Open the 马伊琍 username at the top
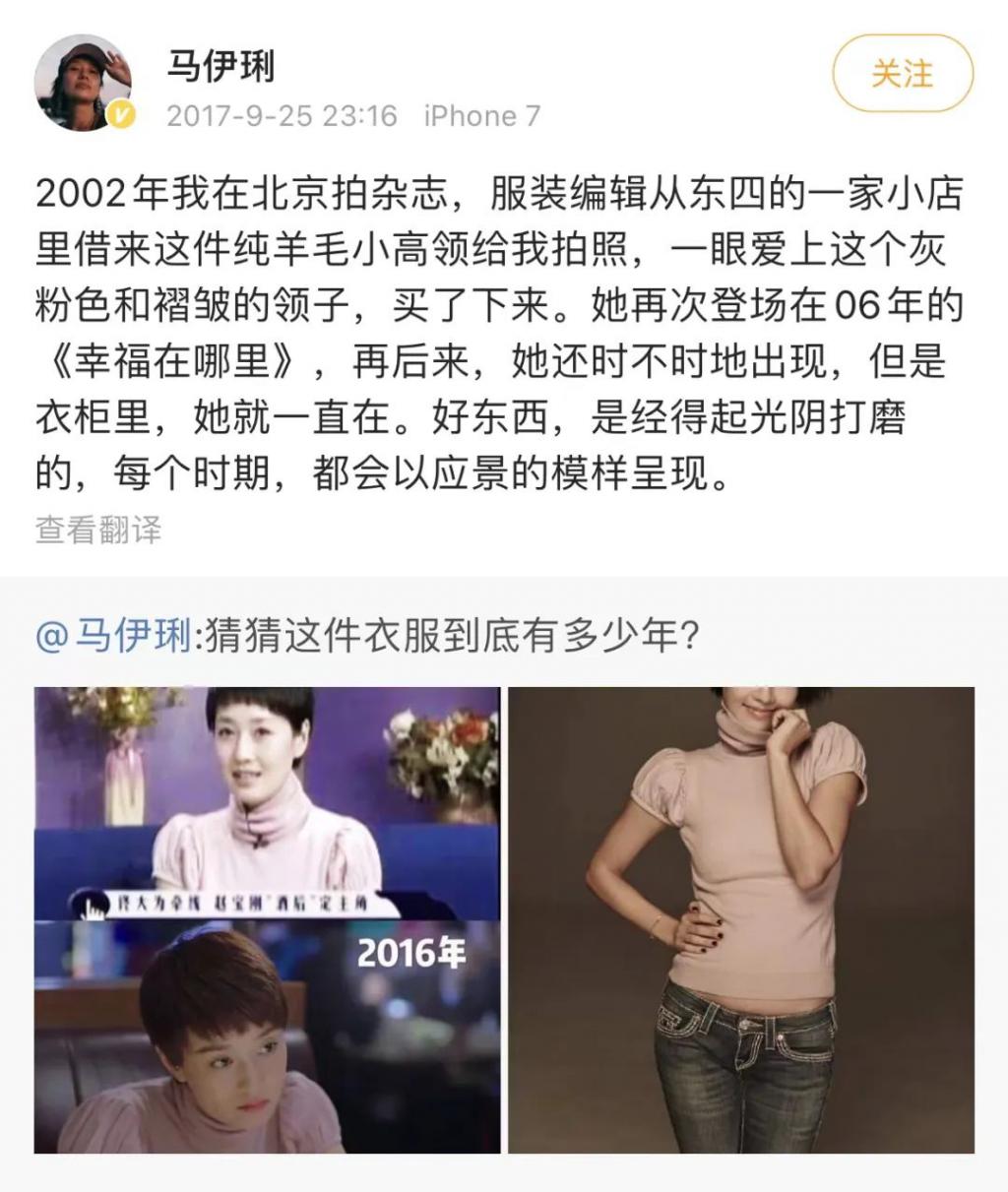 220,65
